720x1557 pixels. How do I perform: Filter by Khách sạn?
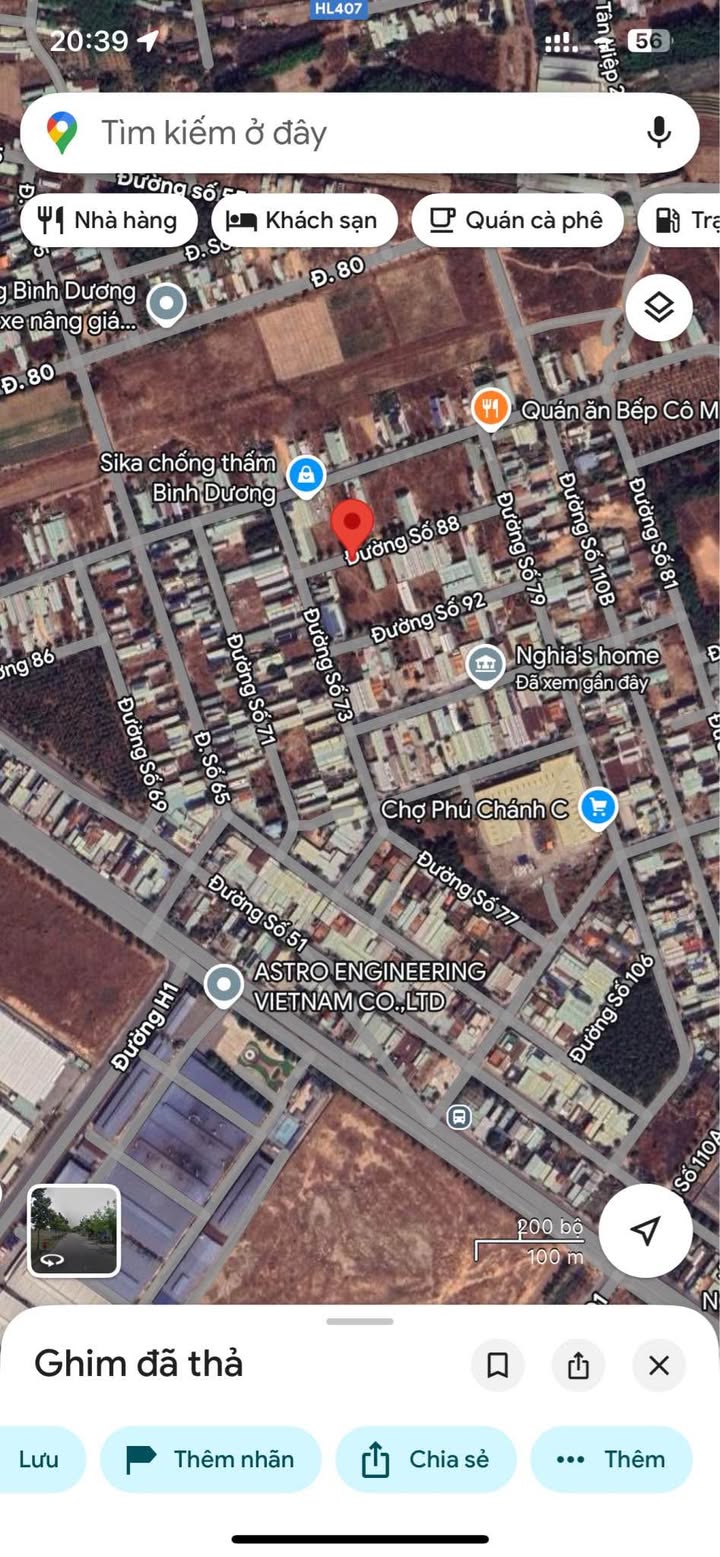pyautogui.click(x=304, y=220)
